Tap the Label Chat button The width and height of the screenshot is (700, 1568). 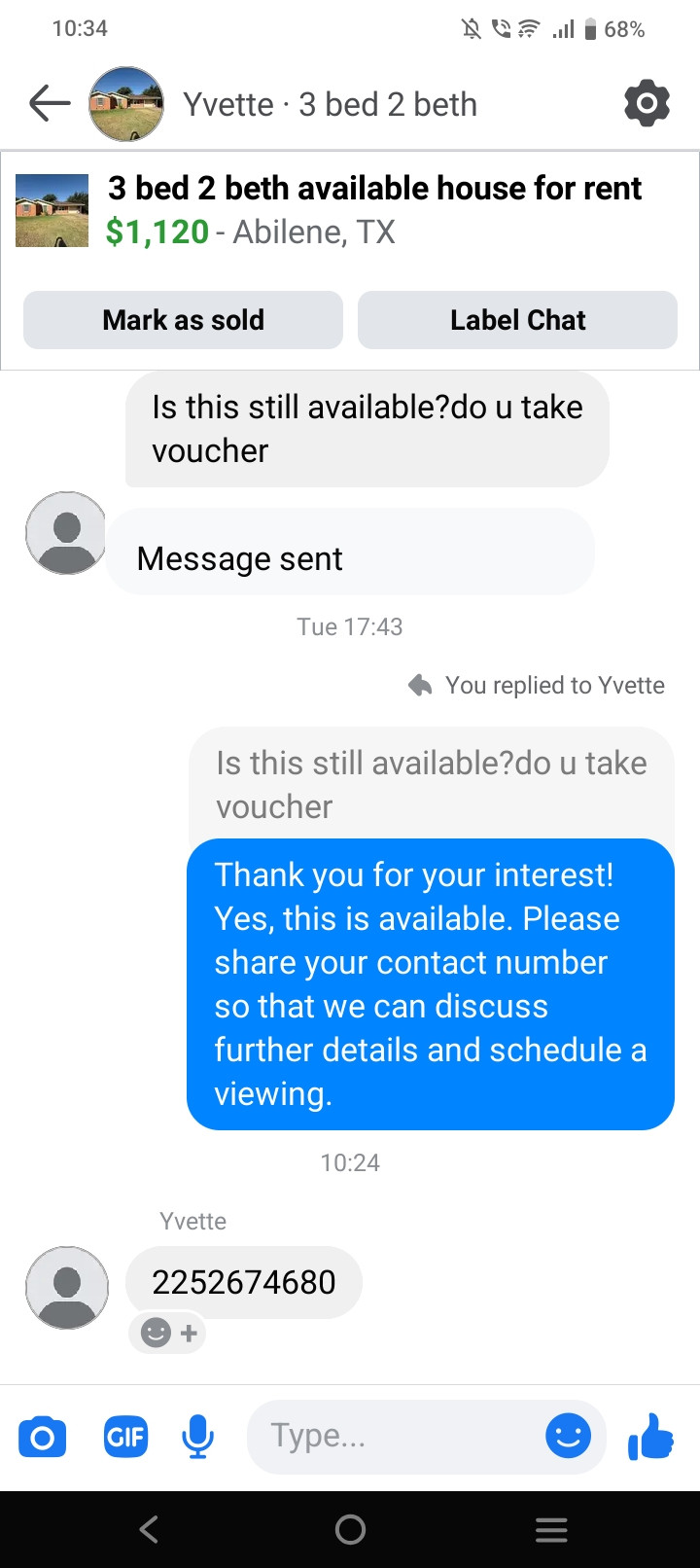click(x=517, y=320)
